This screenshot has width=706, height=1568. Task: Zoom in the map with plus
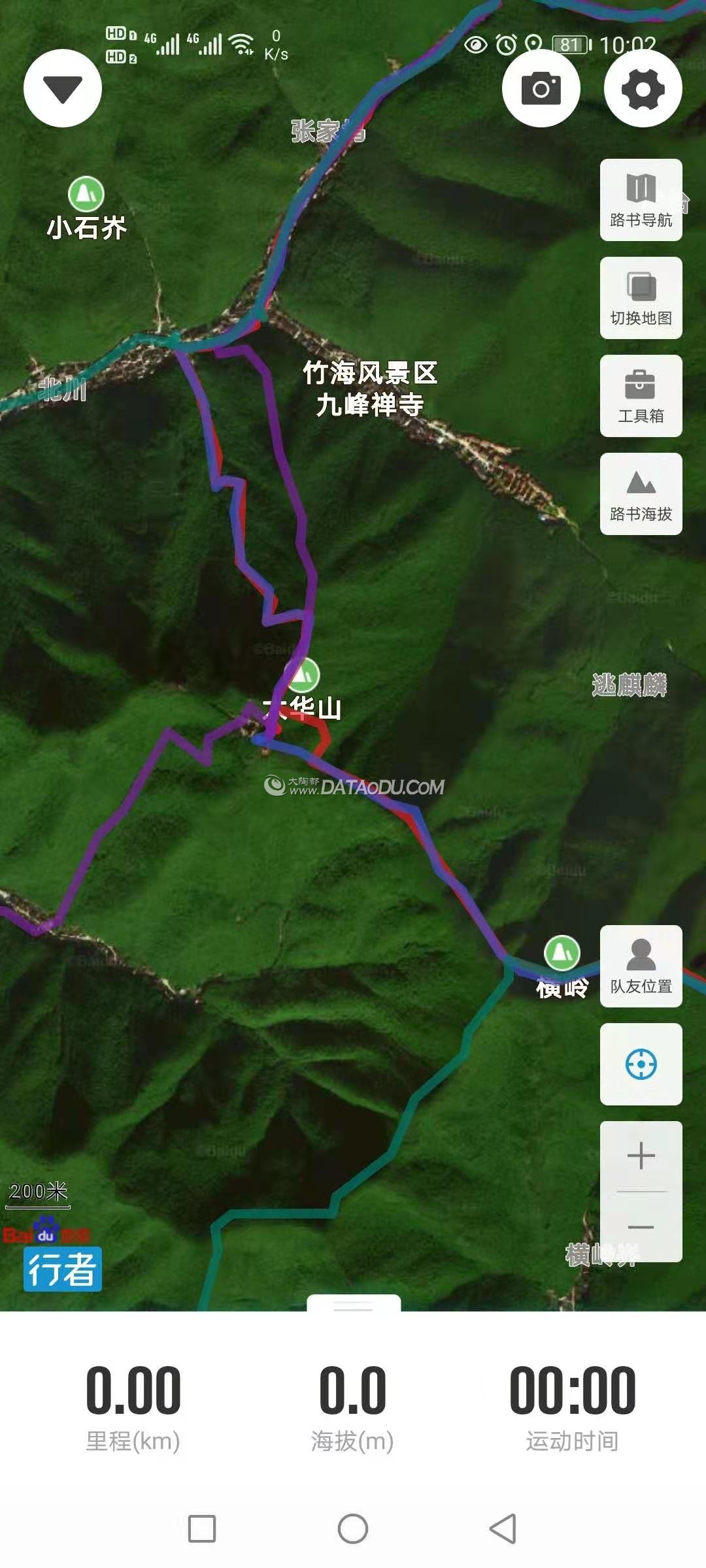[641, 1156]
